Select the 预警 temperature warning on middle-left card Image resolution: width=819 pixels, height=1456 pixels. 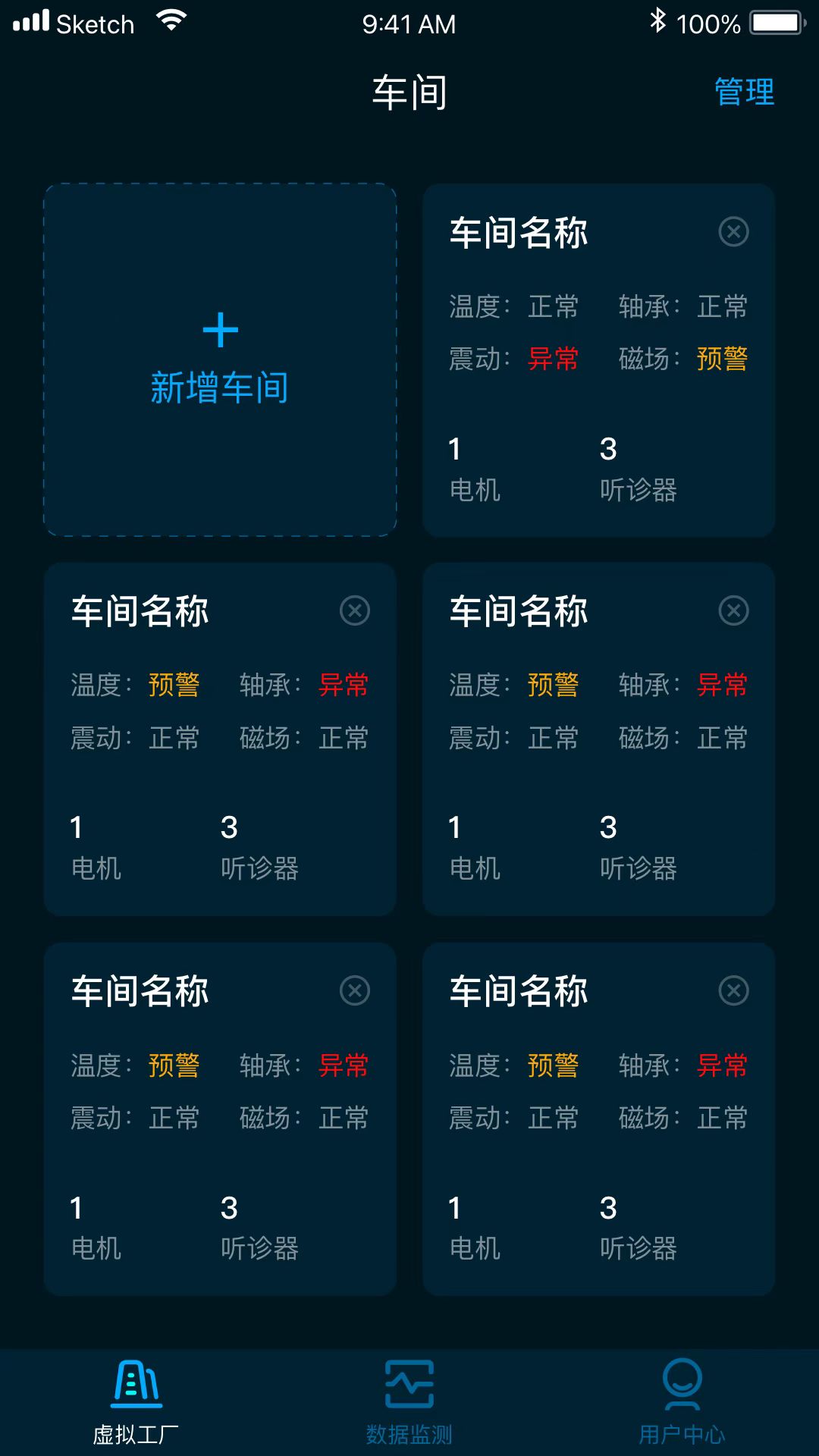(x=174, y=685)
